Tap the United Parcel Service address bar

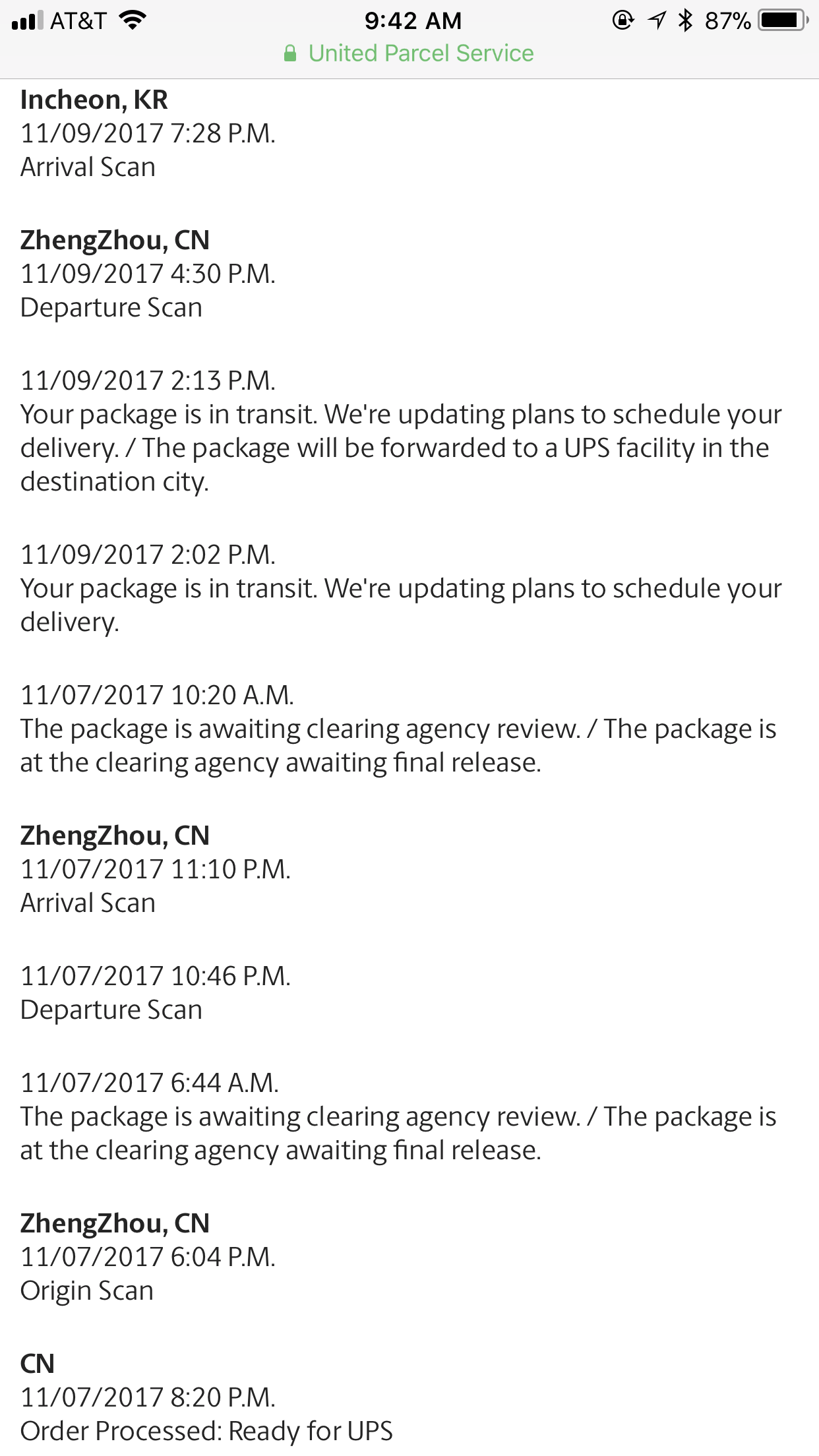point(409,53)
